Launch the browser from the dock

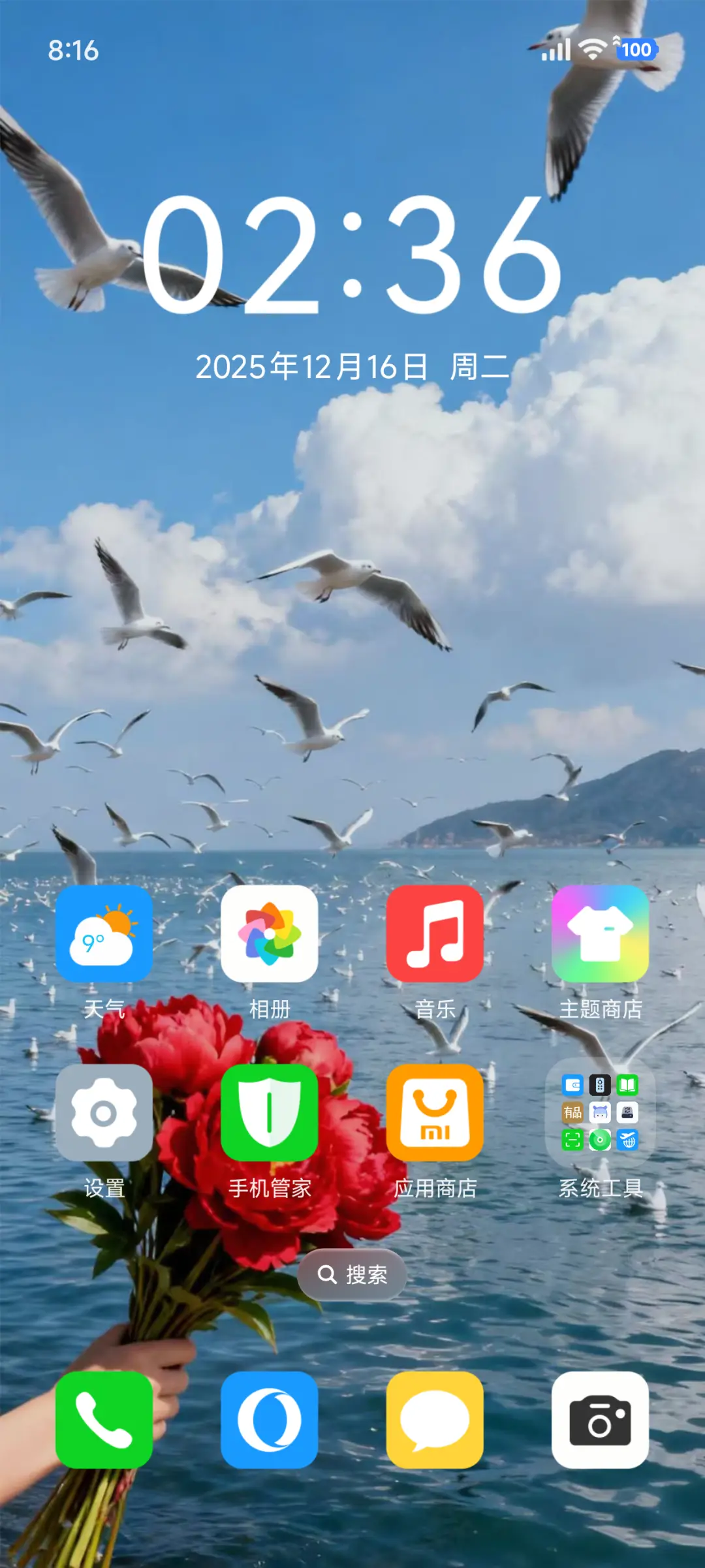tap(270, 1420)
